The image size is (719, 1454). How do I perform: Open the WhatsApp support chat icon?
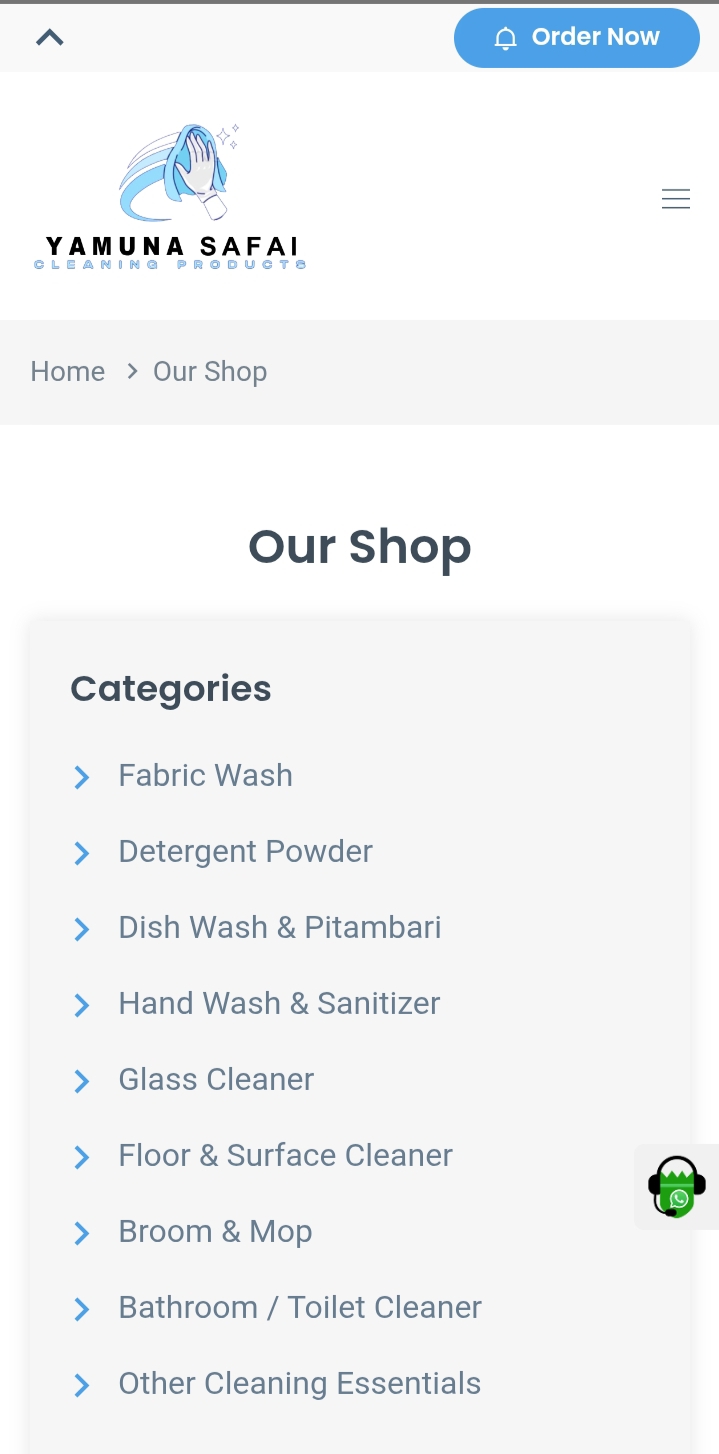(677, 1187)
